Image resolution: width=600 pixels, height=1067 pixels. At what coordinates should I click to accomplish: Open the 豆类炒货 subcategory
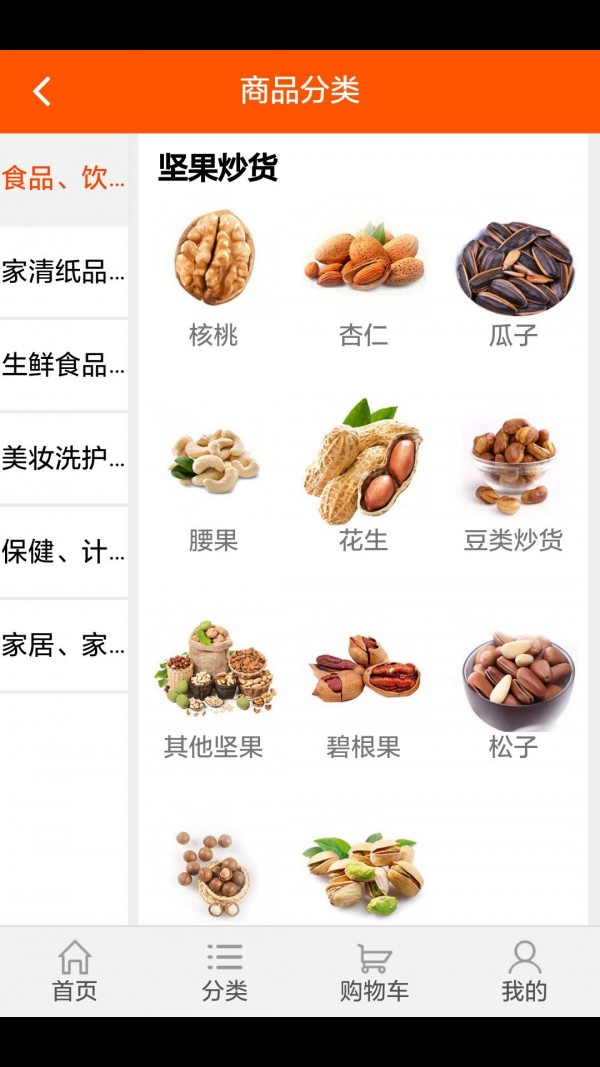(x=514, y=480)
